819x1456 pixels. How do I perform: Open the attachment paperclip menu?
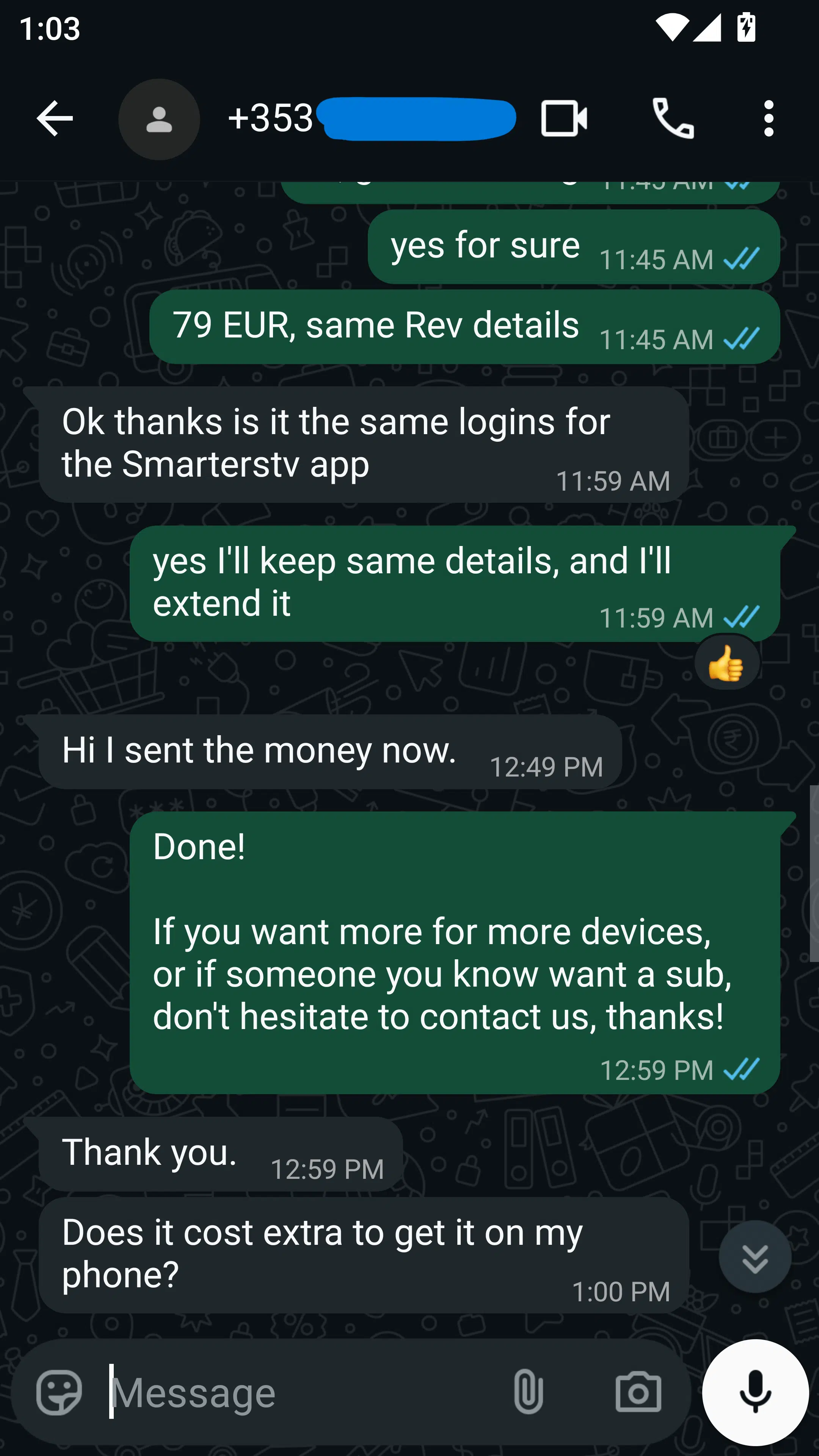(x=529, y=1392)
